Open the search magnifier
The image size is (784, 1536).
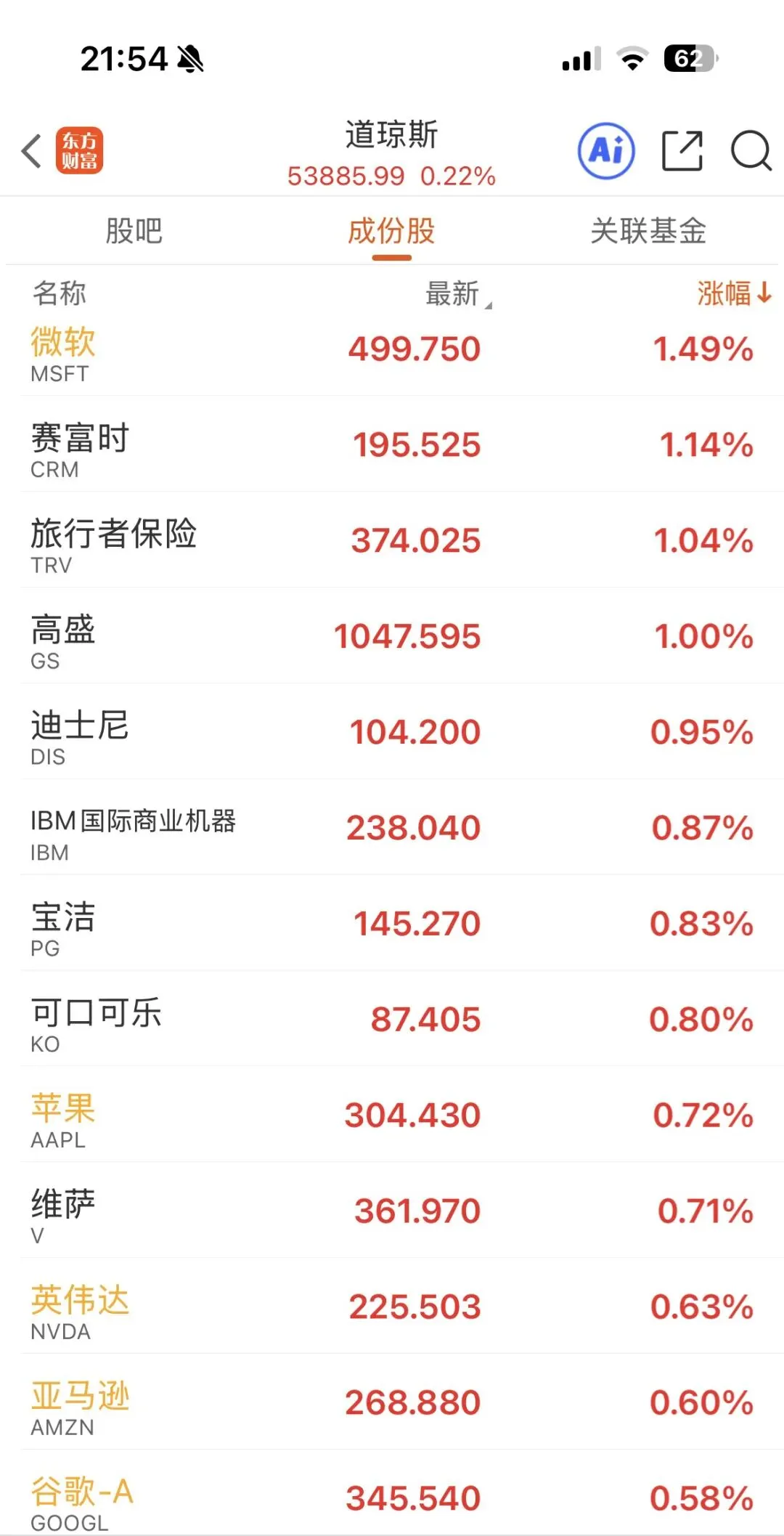[751, 151]
